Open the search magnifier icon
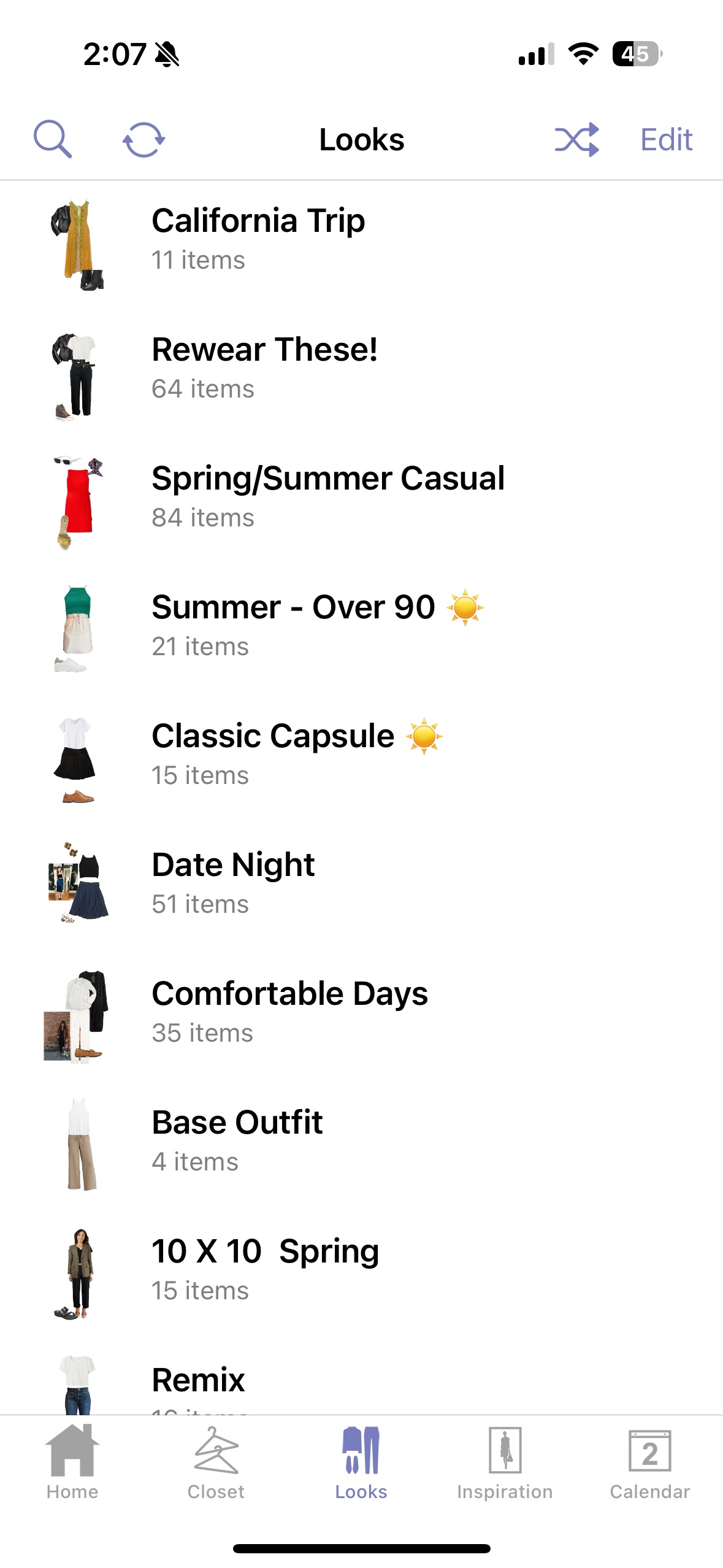Screen dimensions: 723x1568 (x=53, y=139)
